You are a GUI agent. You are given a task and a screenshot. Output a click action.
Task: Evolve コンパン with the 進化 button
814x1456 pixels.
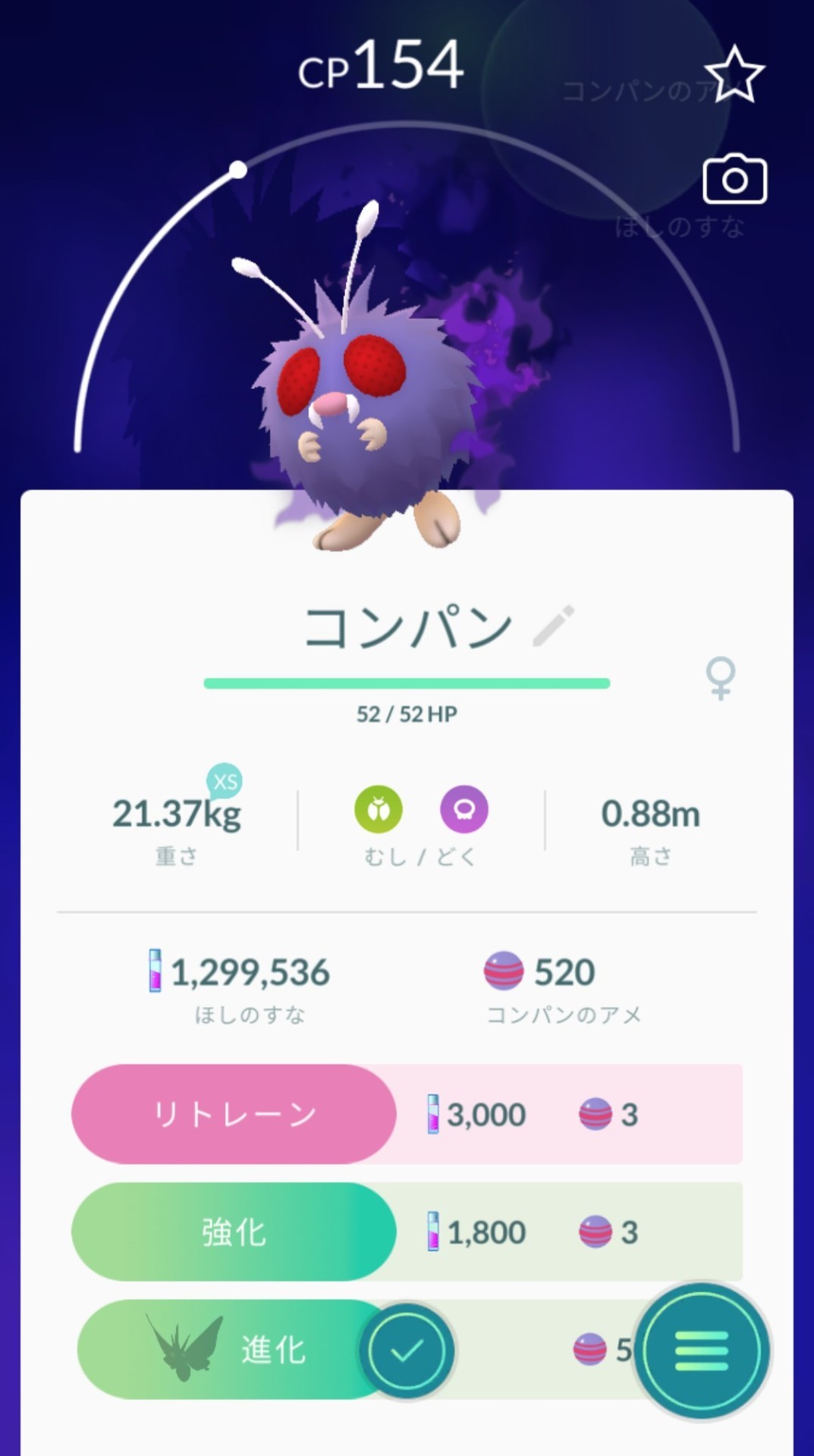[x=228, y=1349]
